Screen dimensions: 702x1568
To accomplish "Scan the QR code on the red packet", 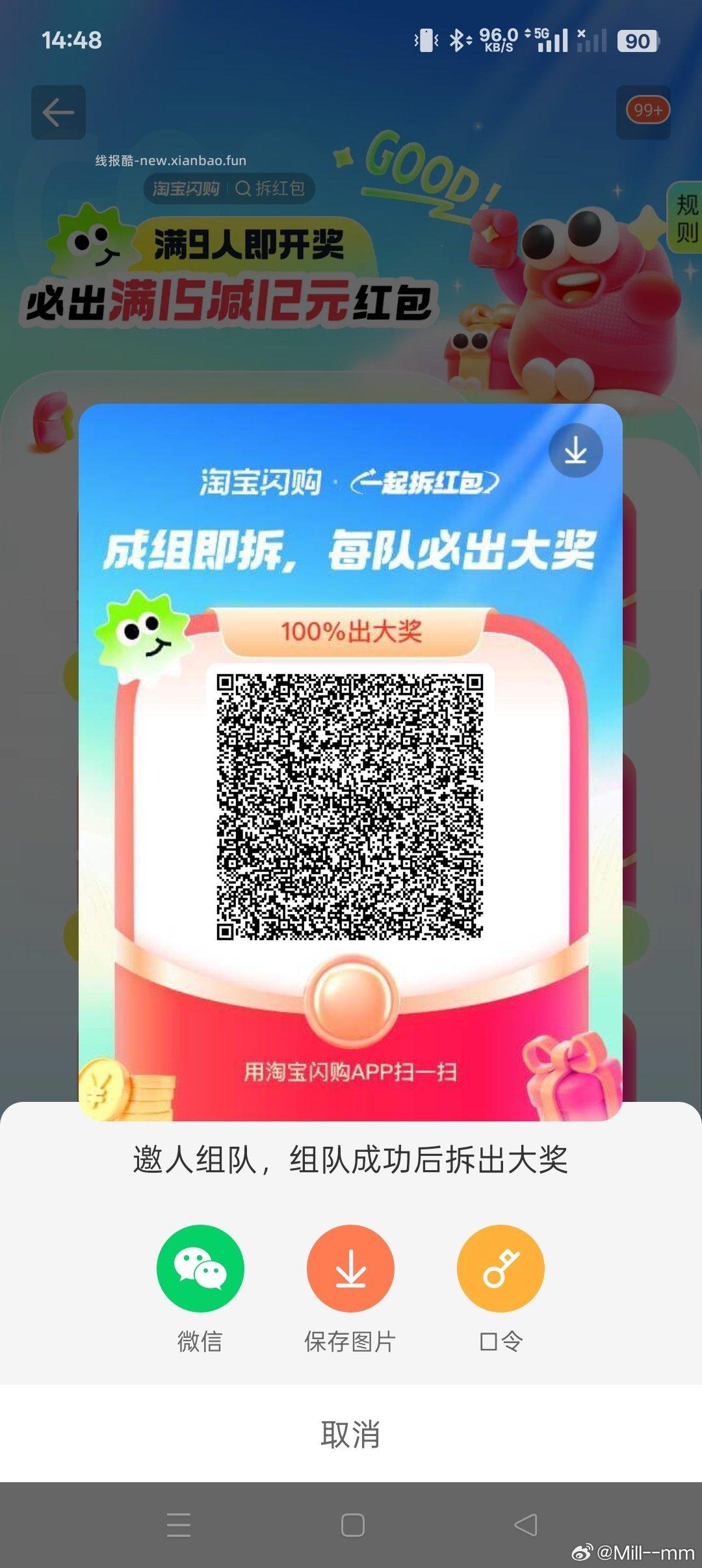I will tap(350, 806).
